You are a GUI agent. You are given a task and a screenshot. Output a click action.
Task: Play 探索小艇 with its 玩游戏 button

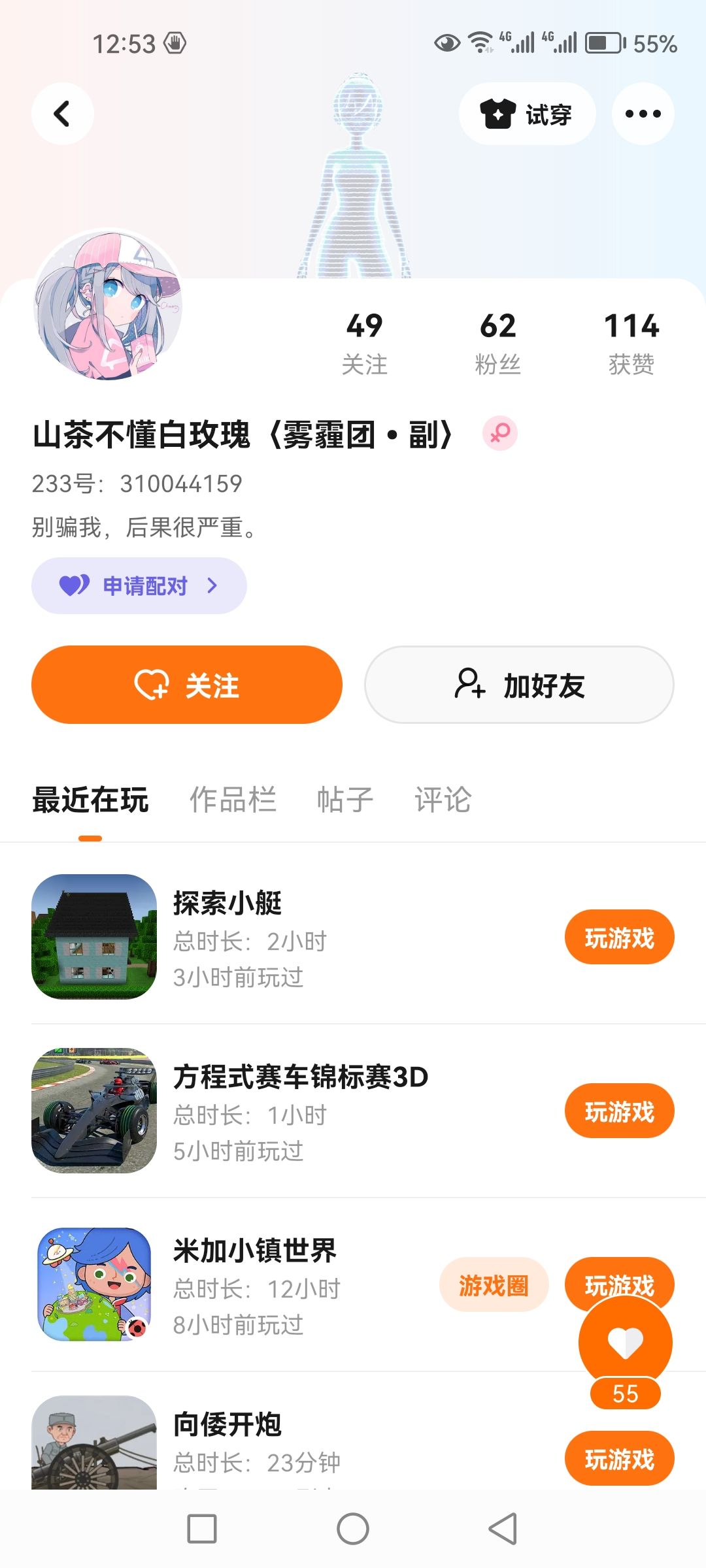[x=619, y=938]
